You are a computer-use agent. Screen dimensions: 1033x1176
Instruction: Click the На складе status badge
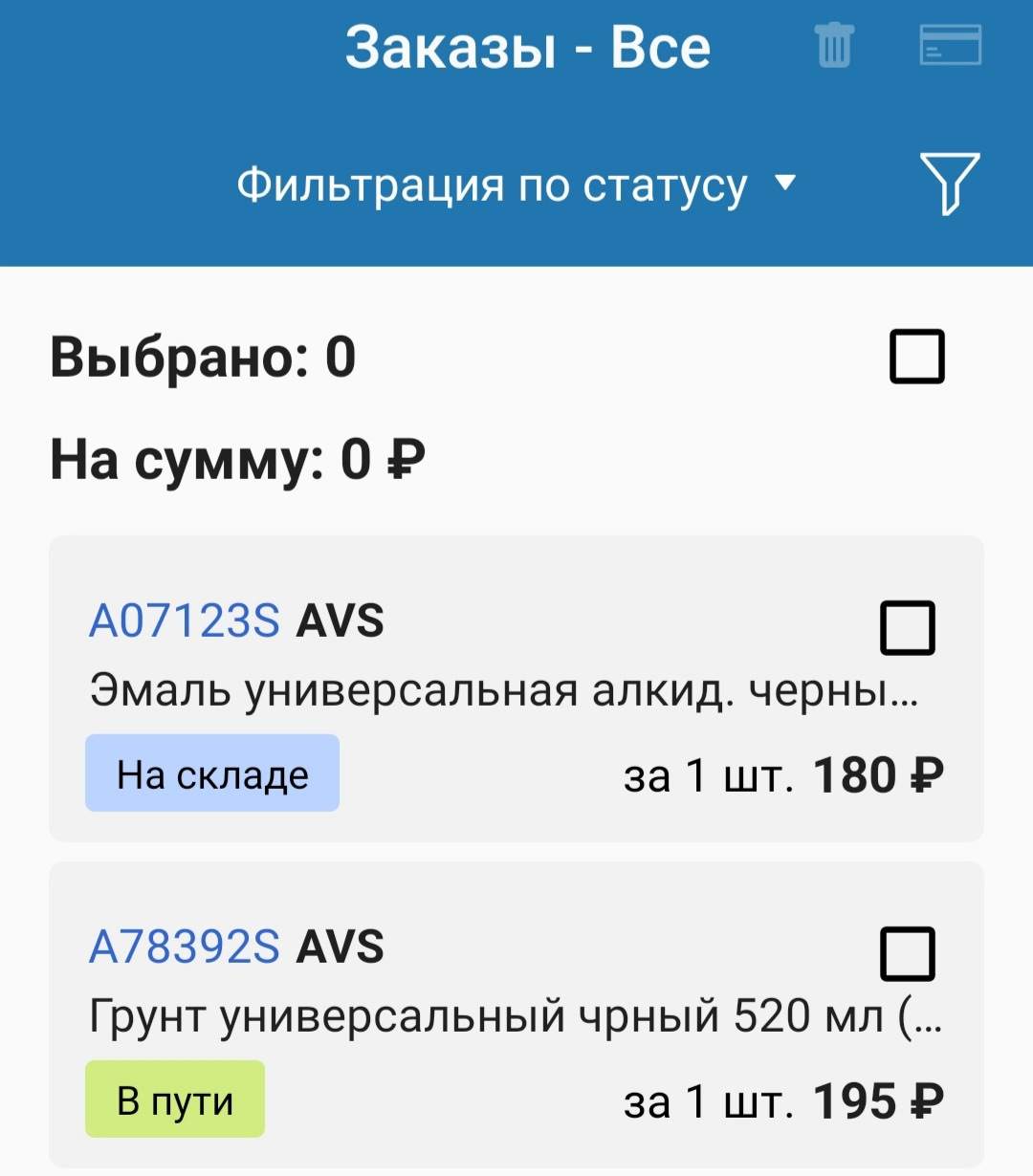tap(211, 774)
